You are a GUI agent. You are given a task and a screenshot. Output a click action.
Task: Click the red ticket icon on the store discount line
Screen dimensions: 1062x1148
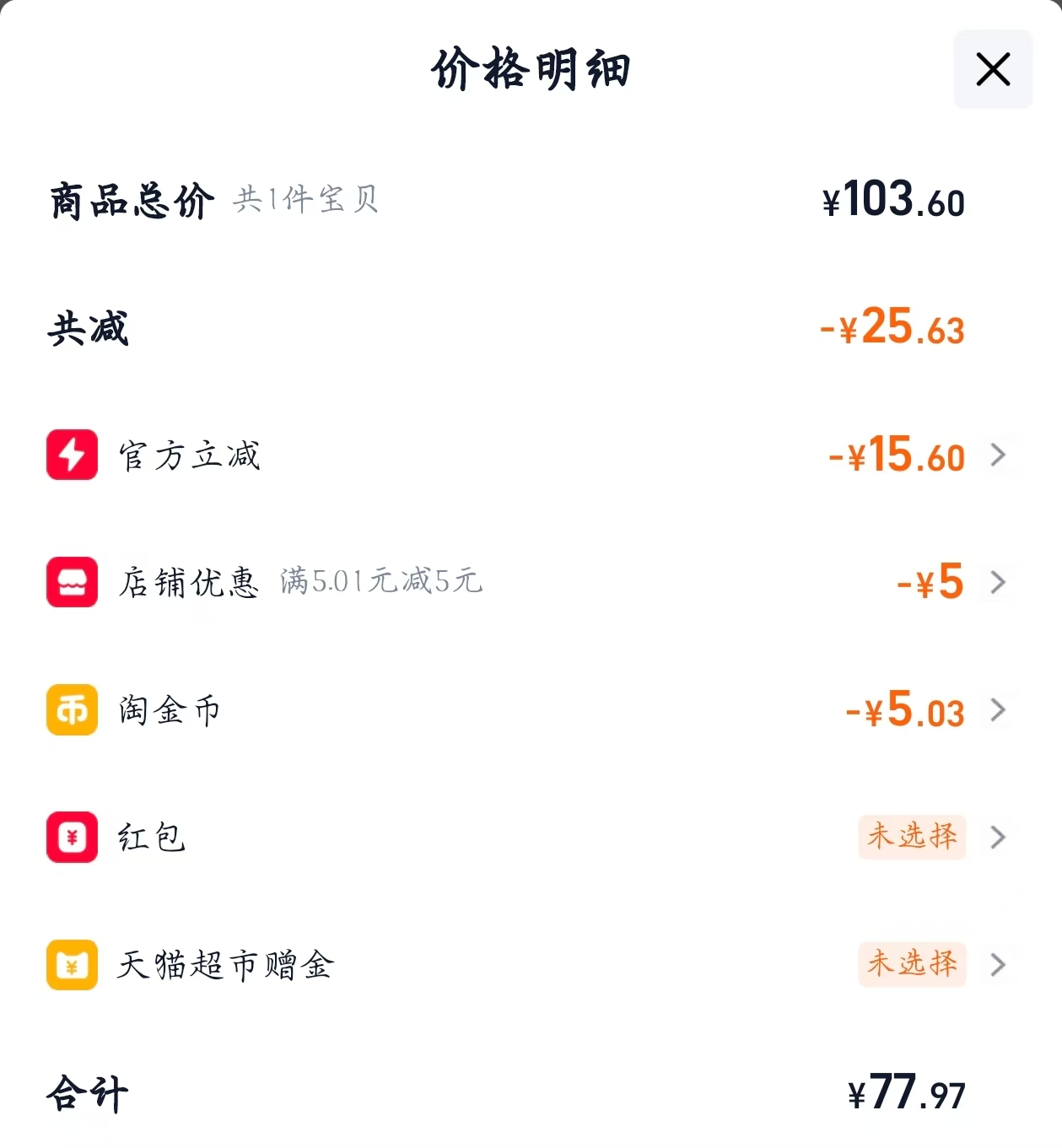pyautogui.click(x=72, y=582)
